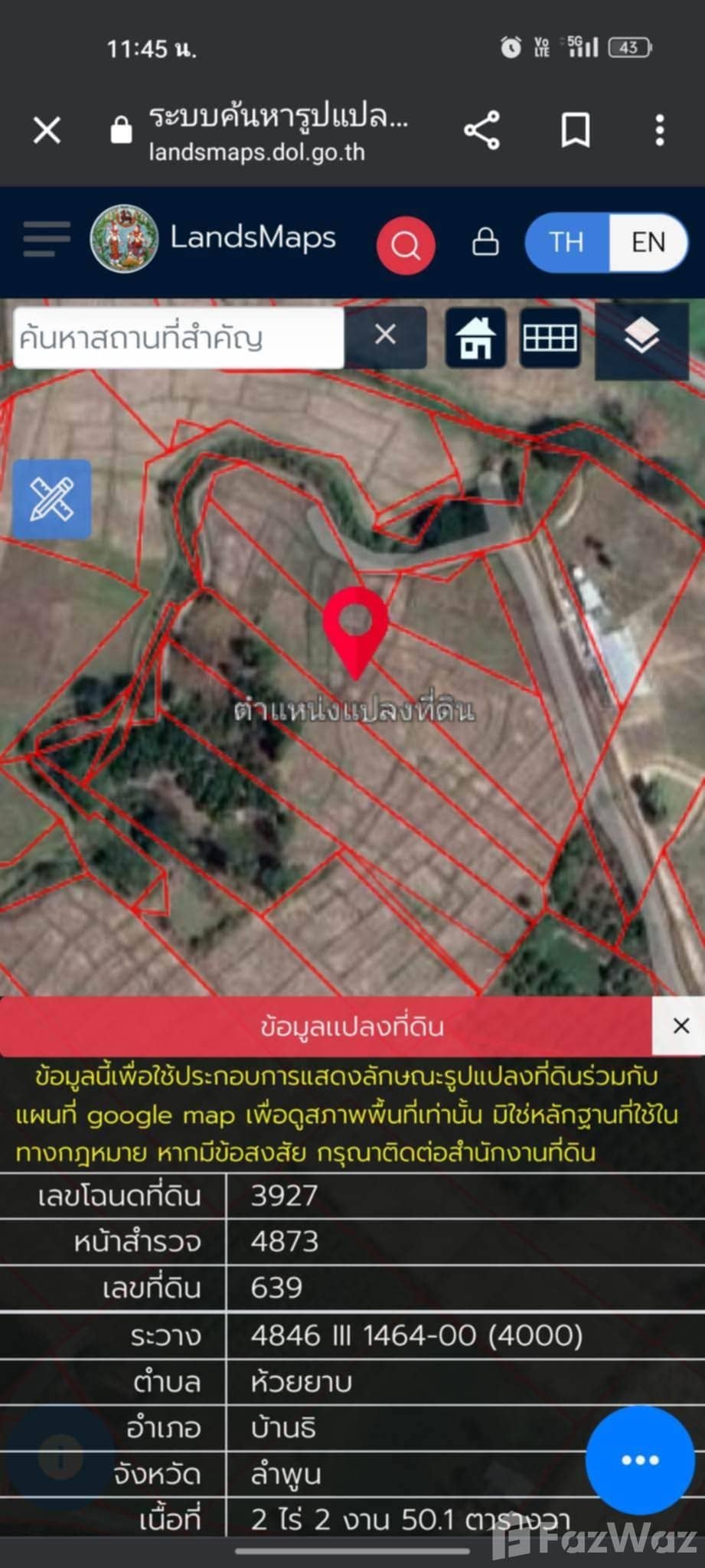Clear the place search field with the X
Image resolution: width=705 pixels, height=1568 pixels.
pyautogui.click(x=385, y=337)
